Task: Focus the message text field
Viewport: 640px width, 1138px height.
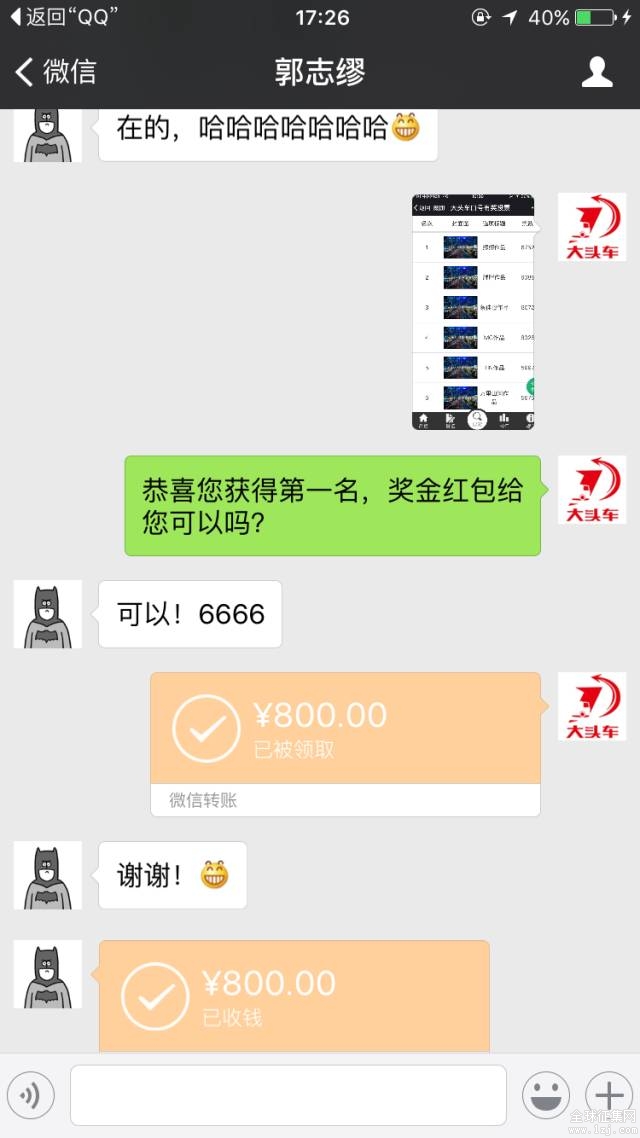Action: coord(288,1096)
